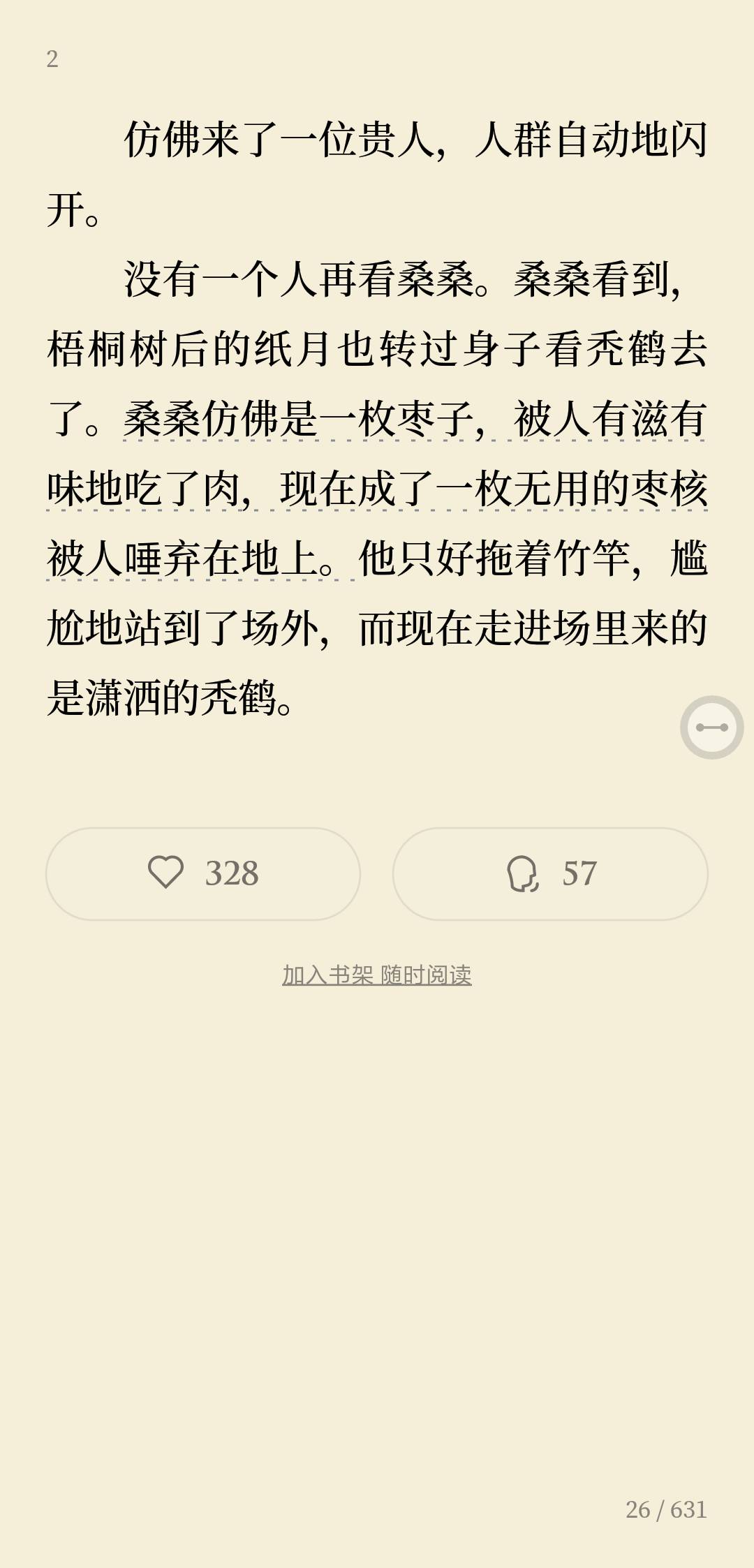
Task: Like this chapter with 328 hearts
Action: coord(203,873)
